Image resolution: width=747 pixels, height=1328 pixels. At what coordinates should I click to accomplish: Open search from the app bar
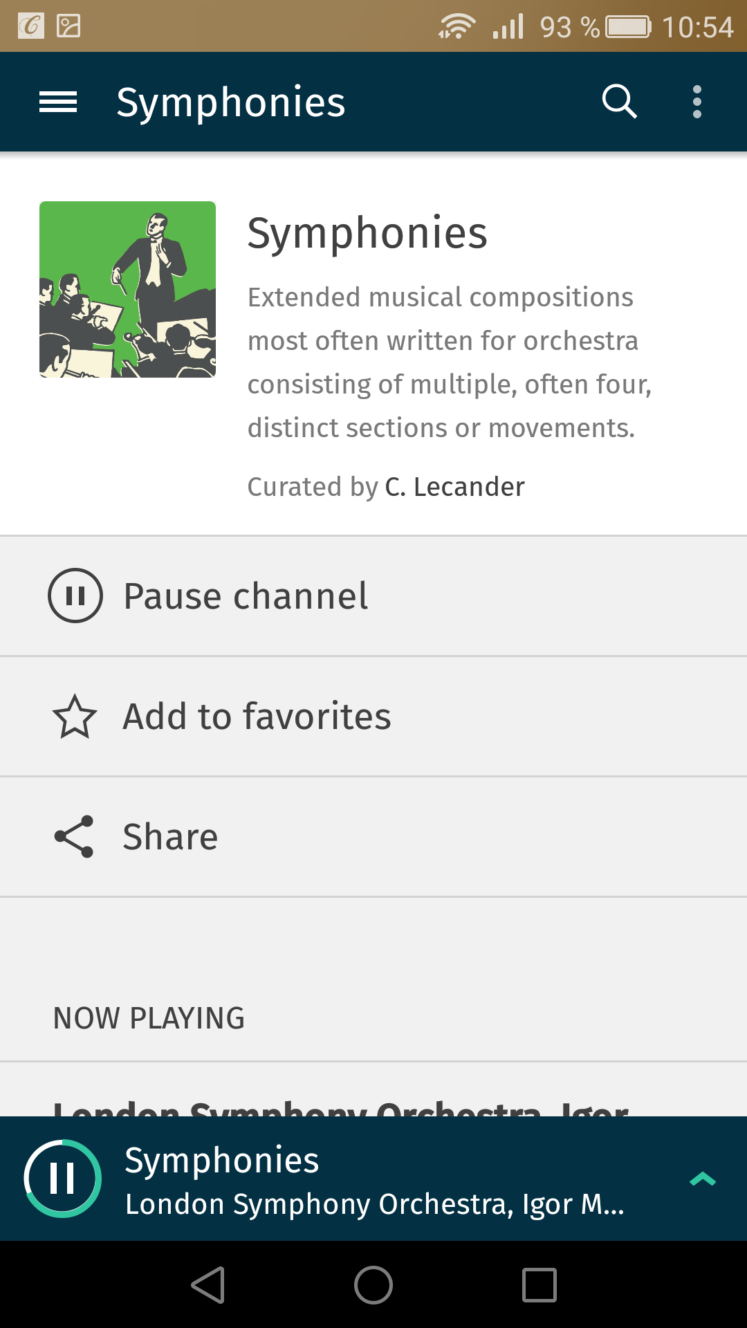click(619, 102)
